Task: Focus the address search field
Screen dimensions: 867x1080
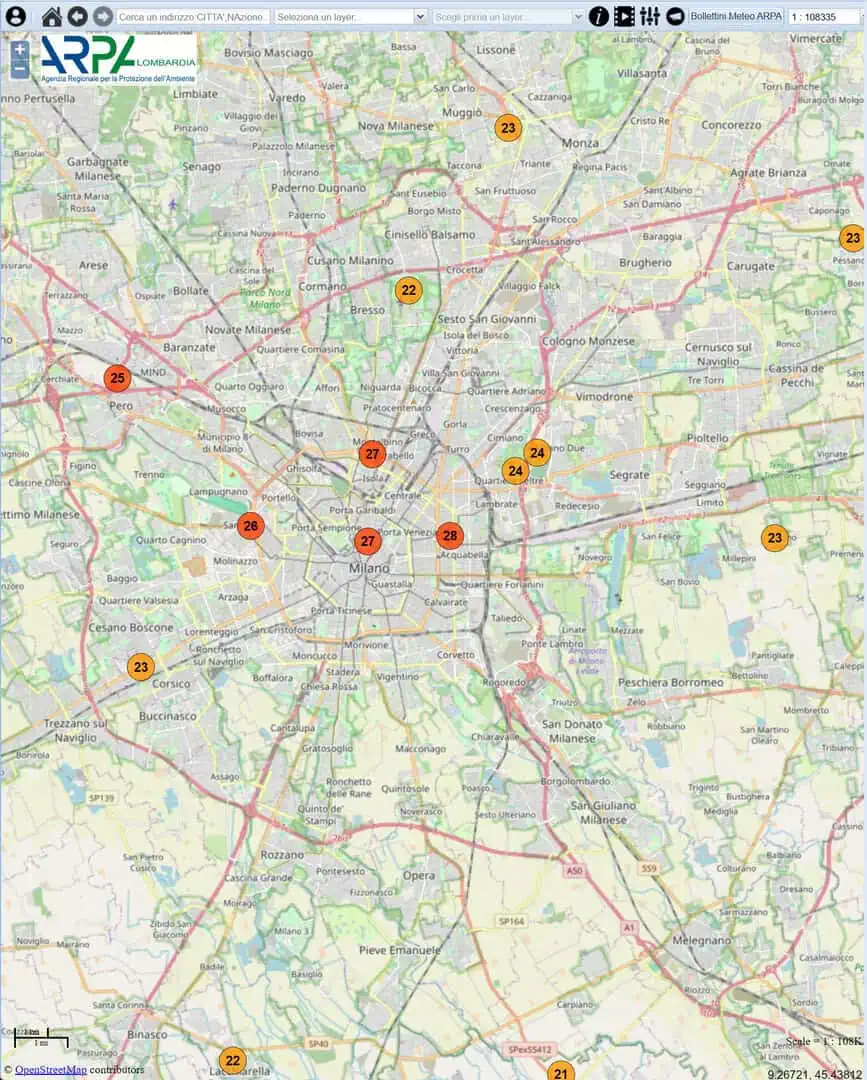Action: [193, 17]
